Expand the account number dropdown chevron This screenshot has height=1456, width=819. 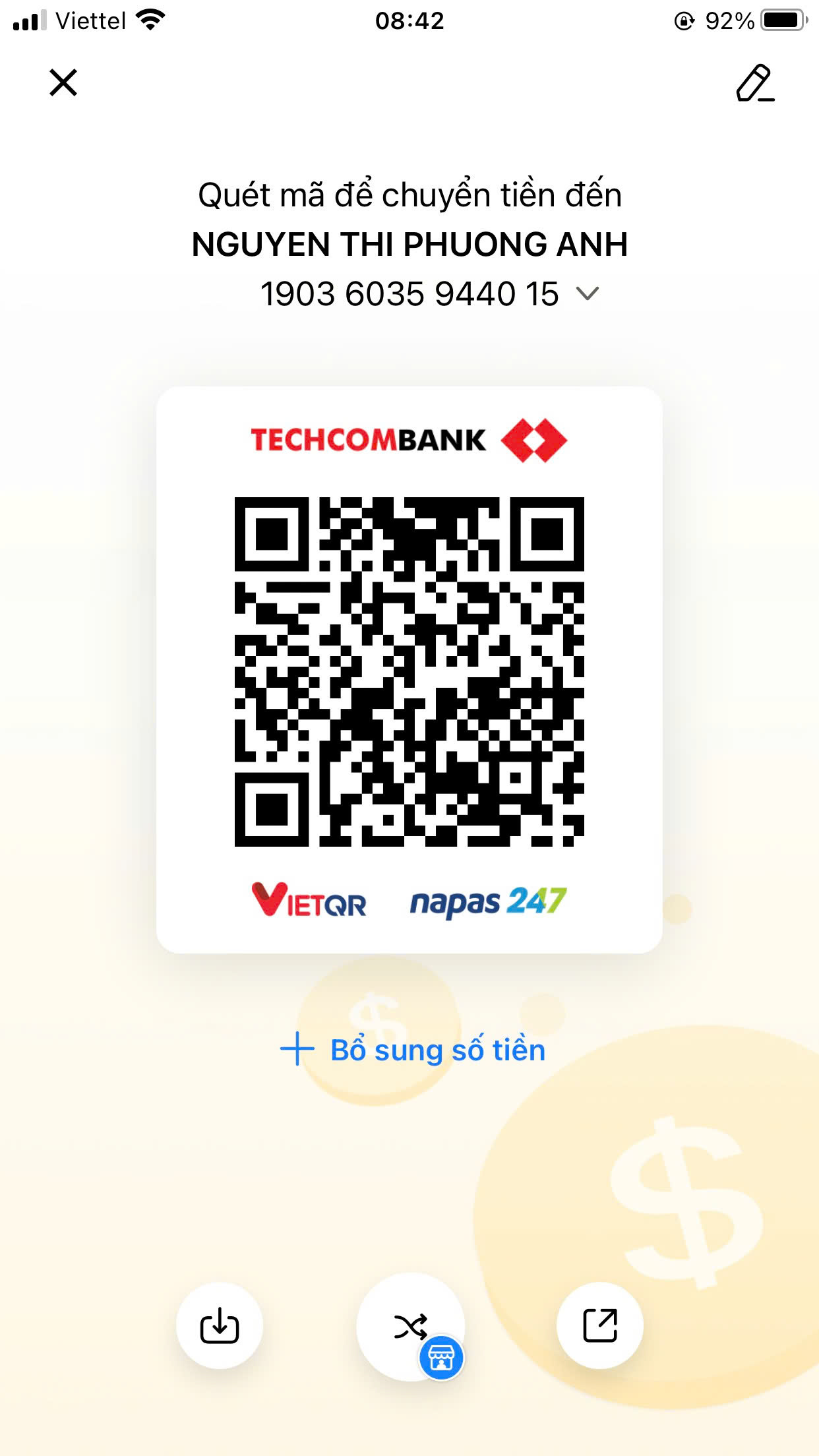coord(587,293)
